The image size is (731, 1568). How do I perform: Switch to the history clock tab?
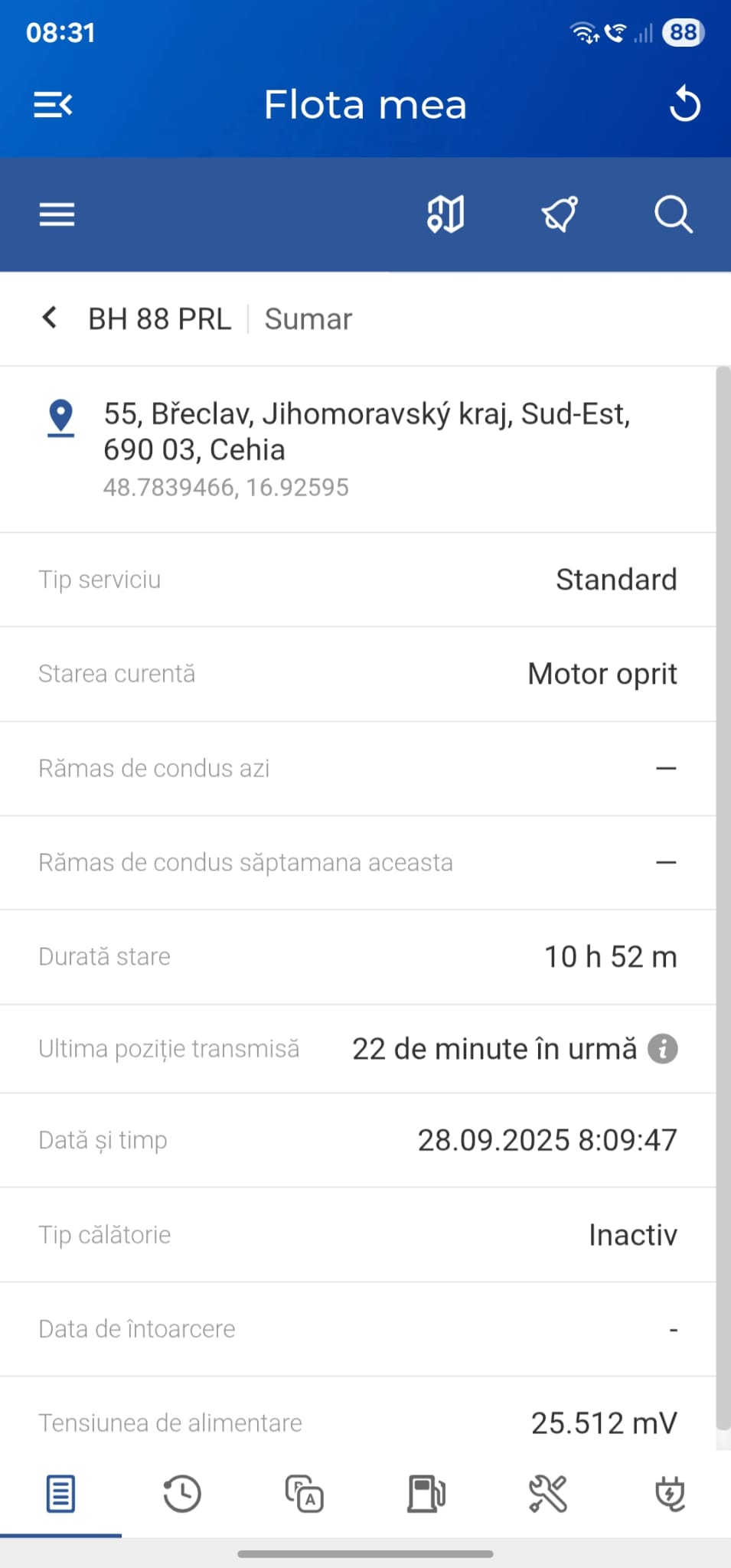(182, 1494)
